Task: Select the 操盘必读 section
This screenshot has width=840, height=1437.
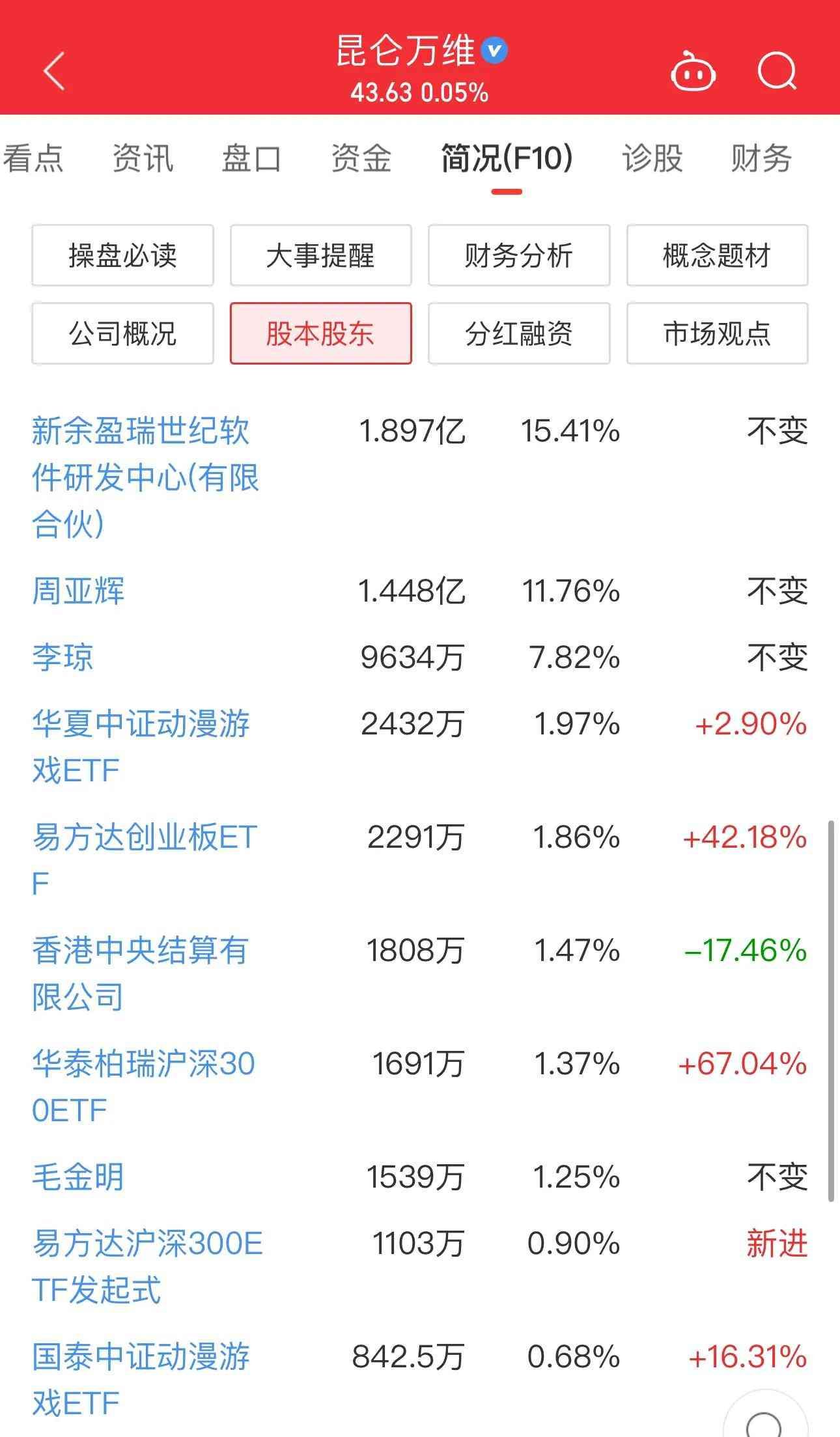Action: pyautogui.click(x=122, y=255)
